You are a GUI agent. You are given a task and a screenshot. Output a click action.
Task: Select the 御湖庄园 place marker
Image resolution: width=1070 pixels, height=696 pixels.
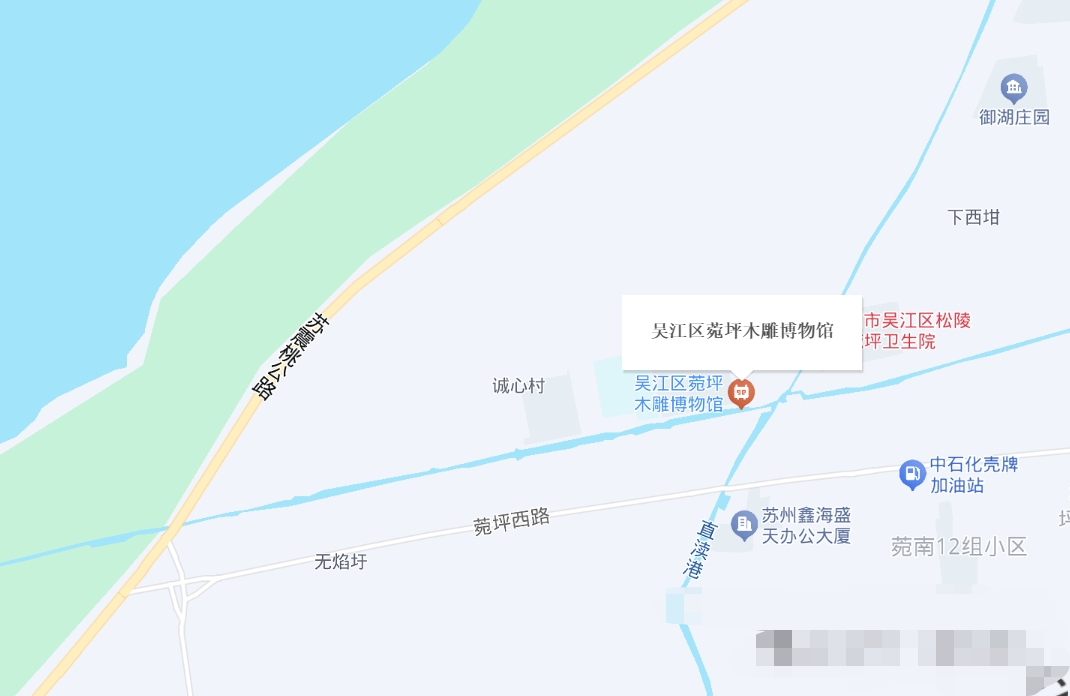pos(1014,89)
